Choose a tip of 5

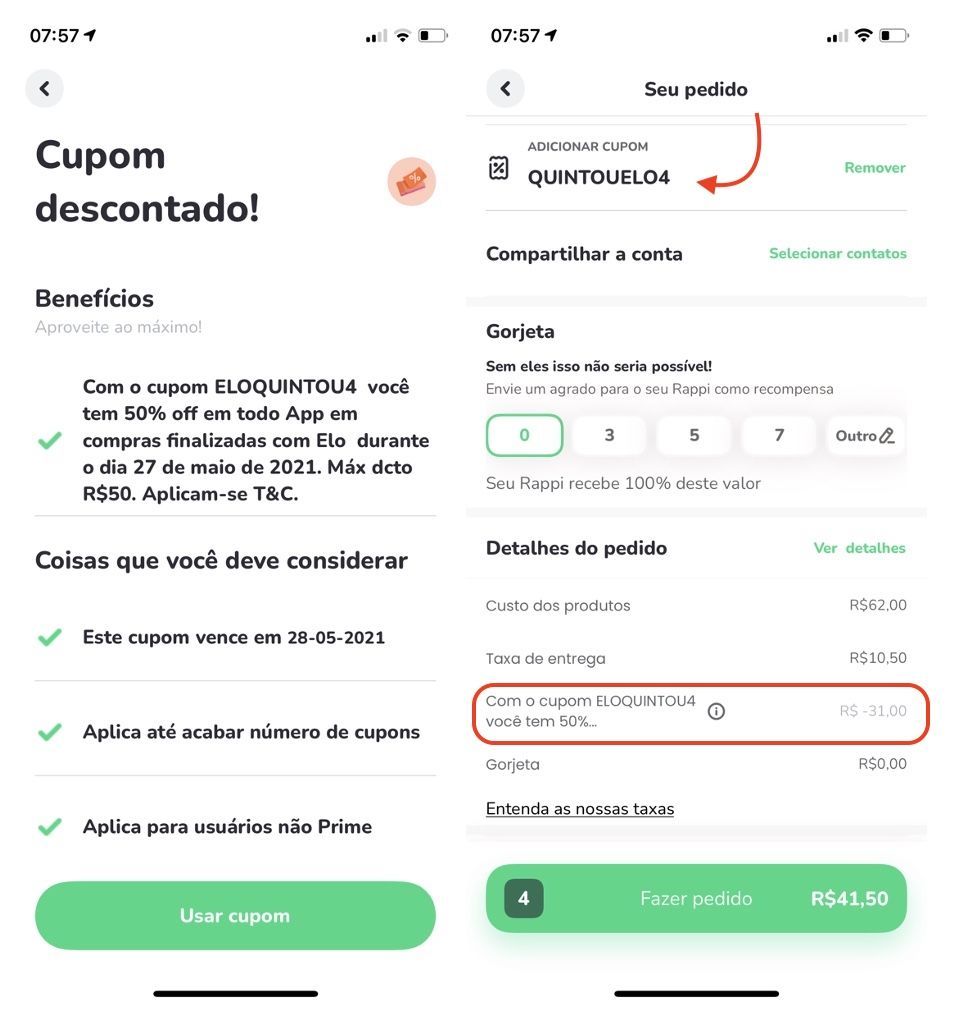pos(694,435)
